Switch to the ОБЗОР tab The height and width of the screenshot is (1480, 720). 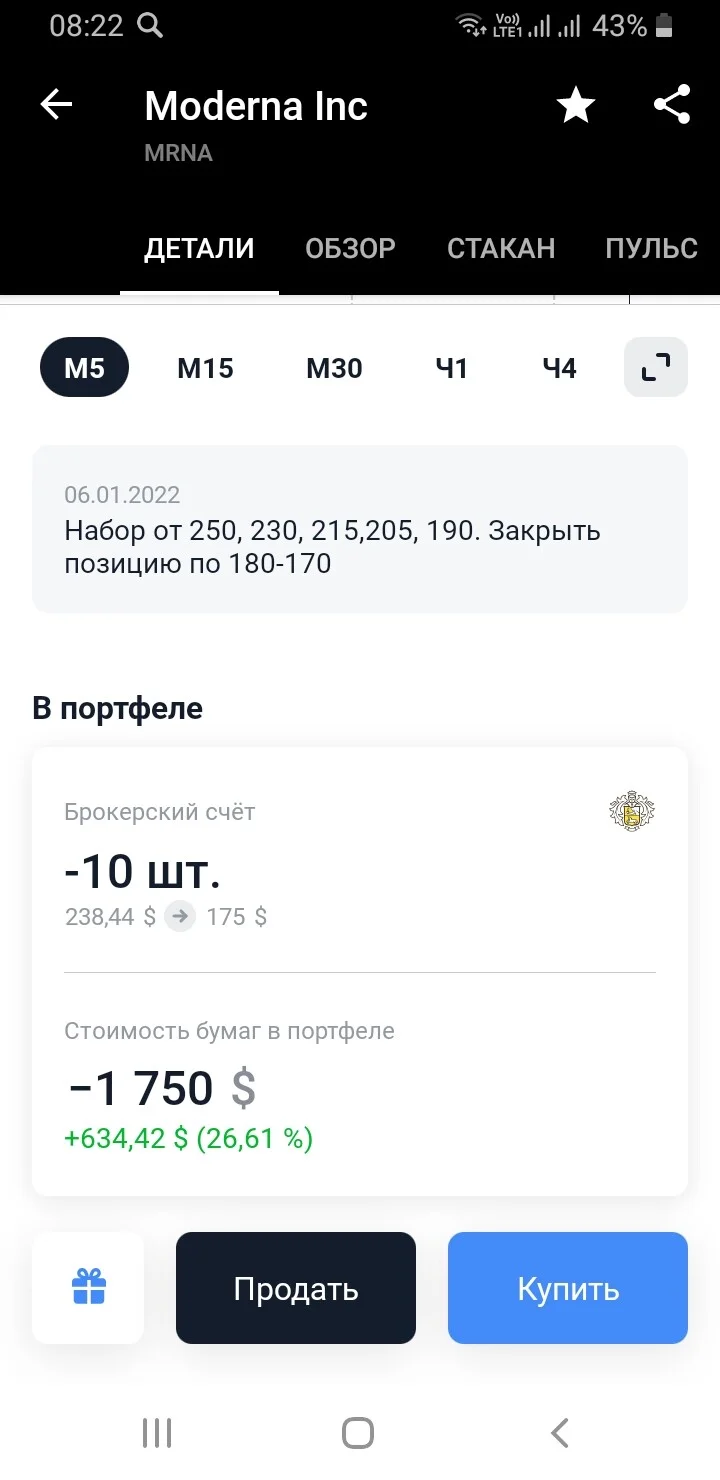350,248
